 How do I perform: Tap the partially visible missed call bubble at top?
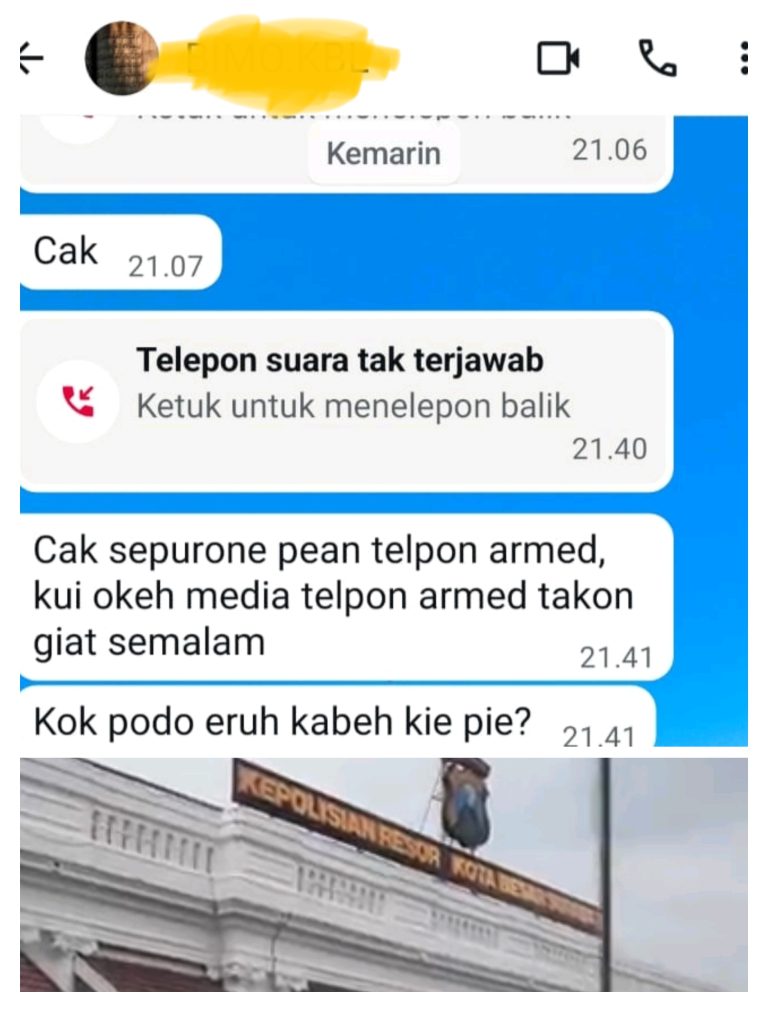point(350,120)
